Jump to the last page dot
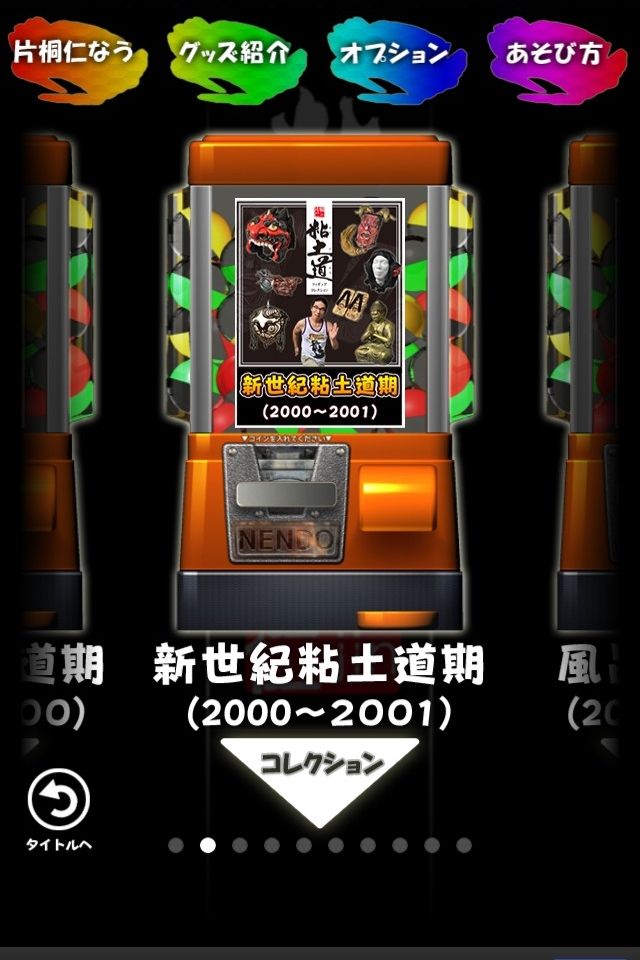640x960 pixels. (x=464, y=845)
